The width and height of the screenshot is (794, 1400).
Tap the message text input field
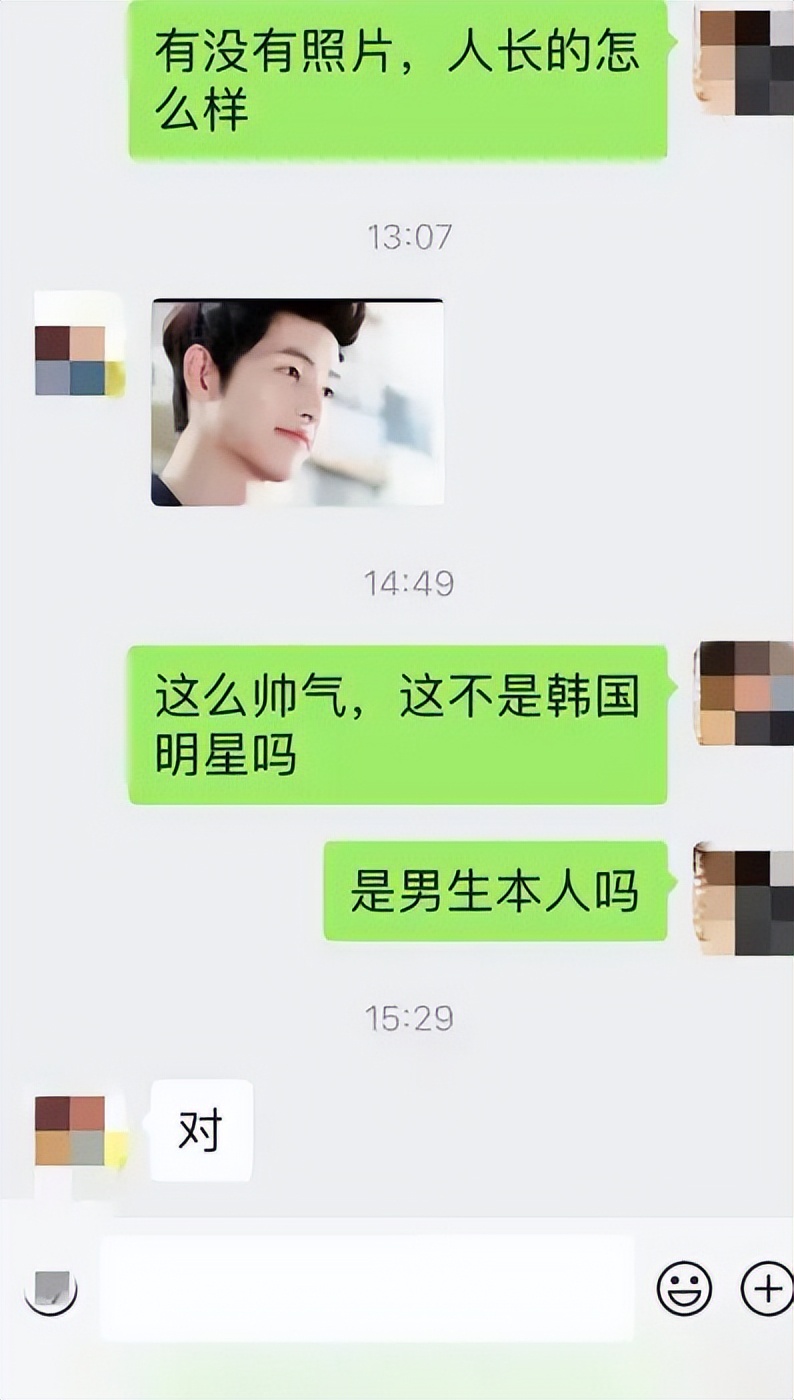coord(367,1288)
